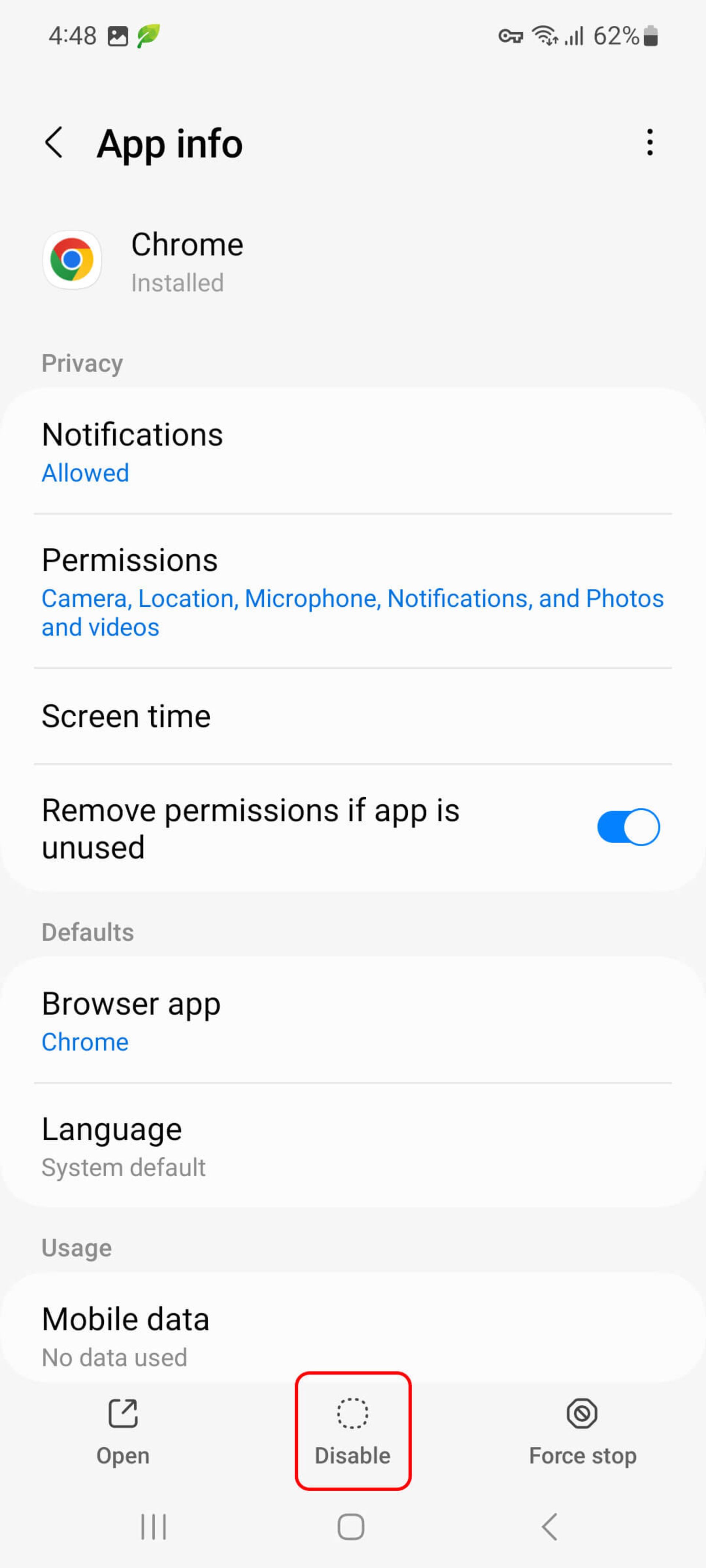Open Screen time for Chrome

pos(352,716)
